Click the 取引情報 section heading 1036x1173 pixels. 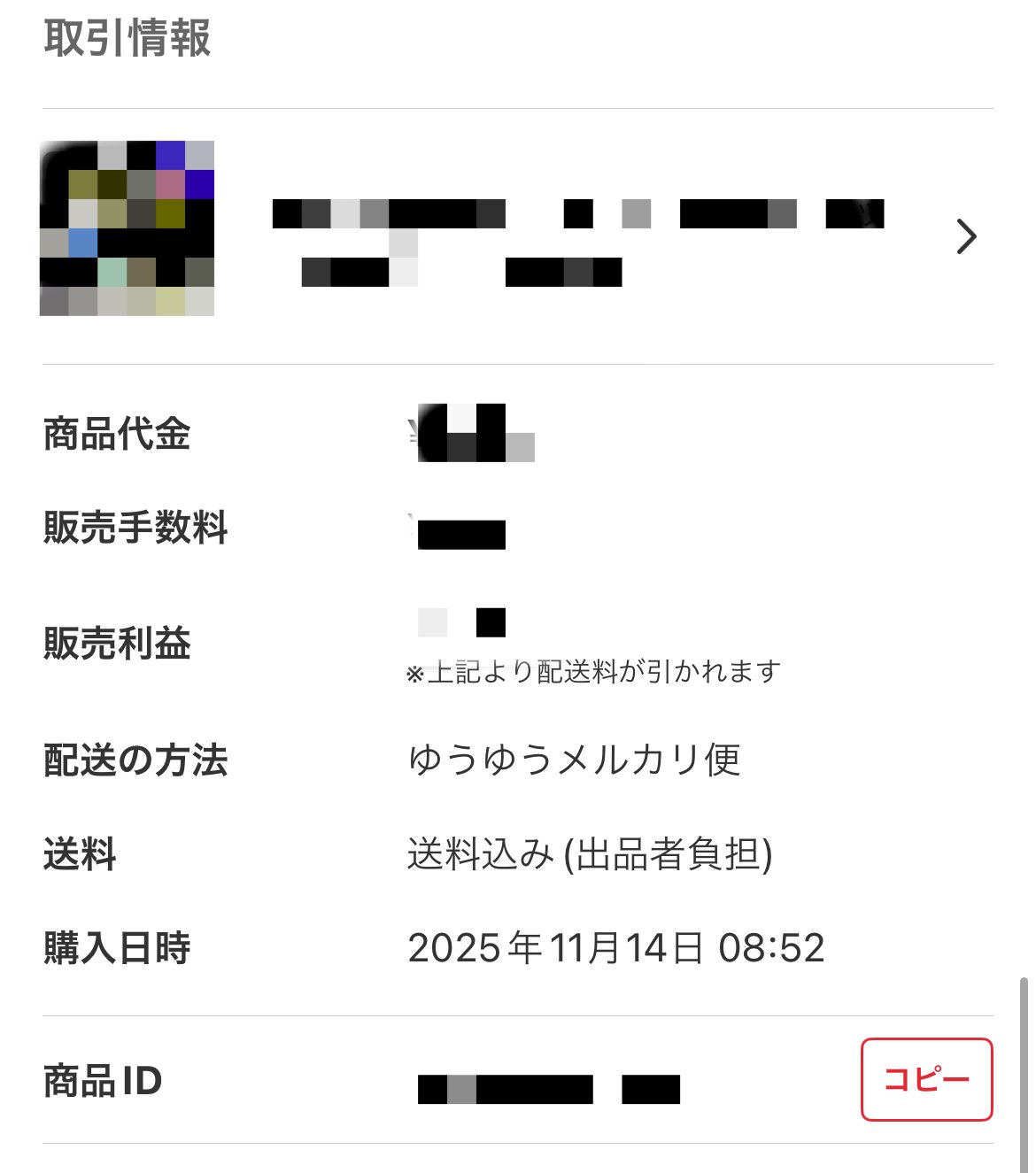[x=127, y=39]
